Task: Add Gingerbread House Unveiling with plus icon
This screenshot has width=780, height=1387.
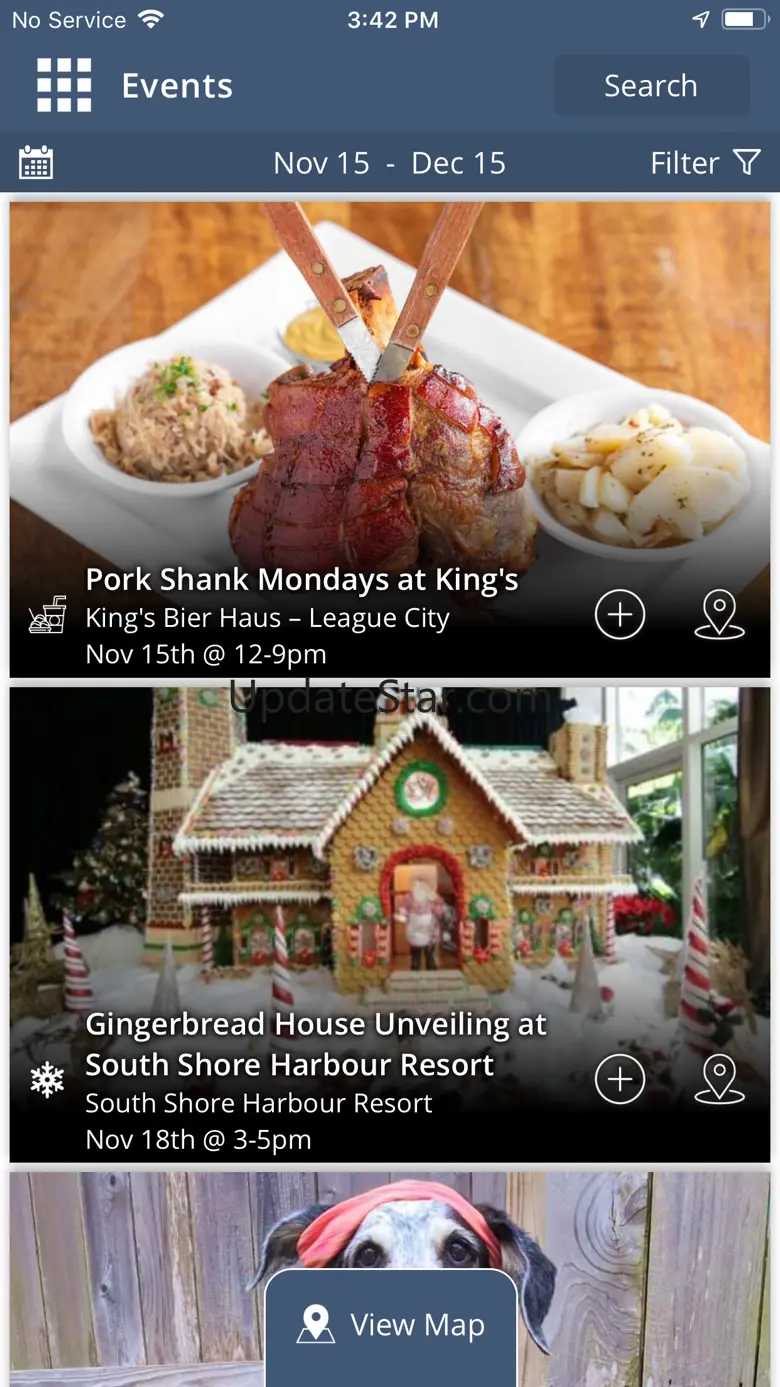Action: point(620,1080)
